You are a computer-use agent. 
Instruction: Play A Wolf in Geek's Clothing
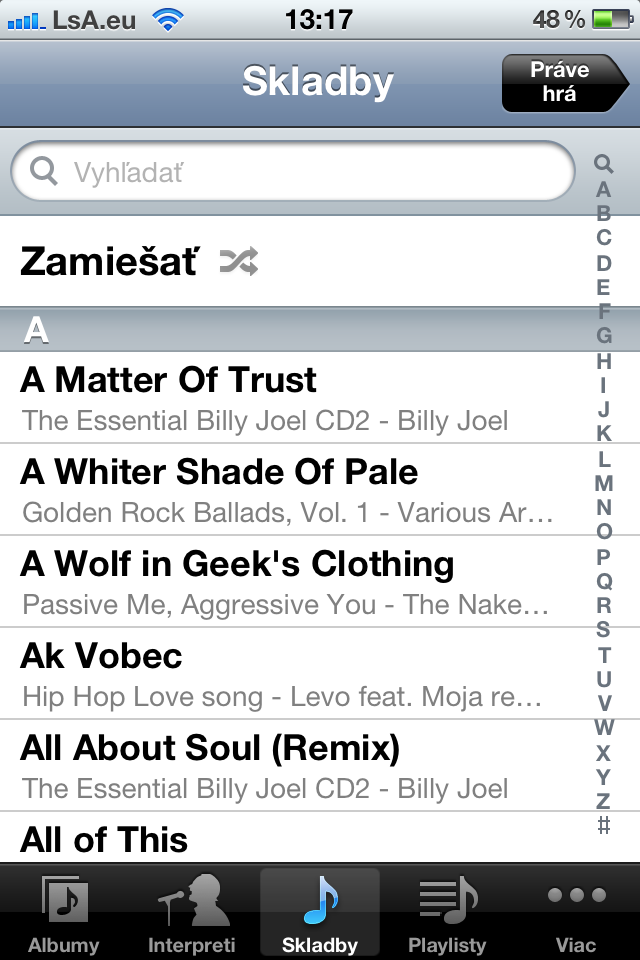tap(280, 581)
